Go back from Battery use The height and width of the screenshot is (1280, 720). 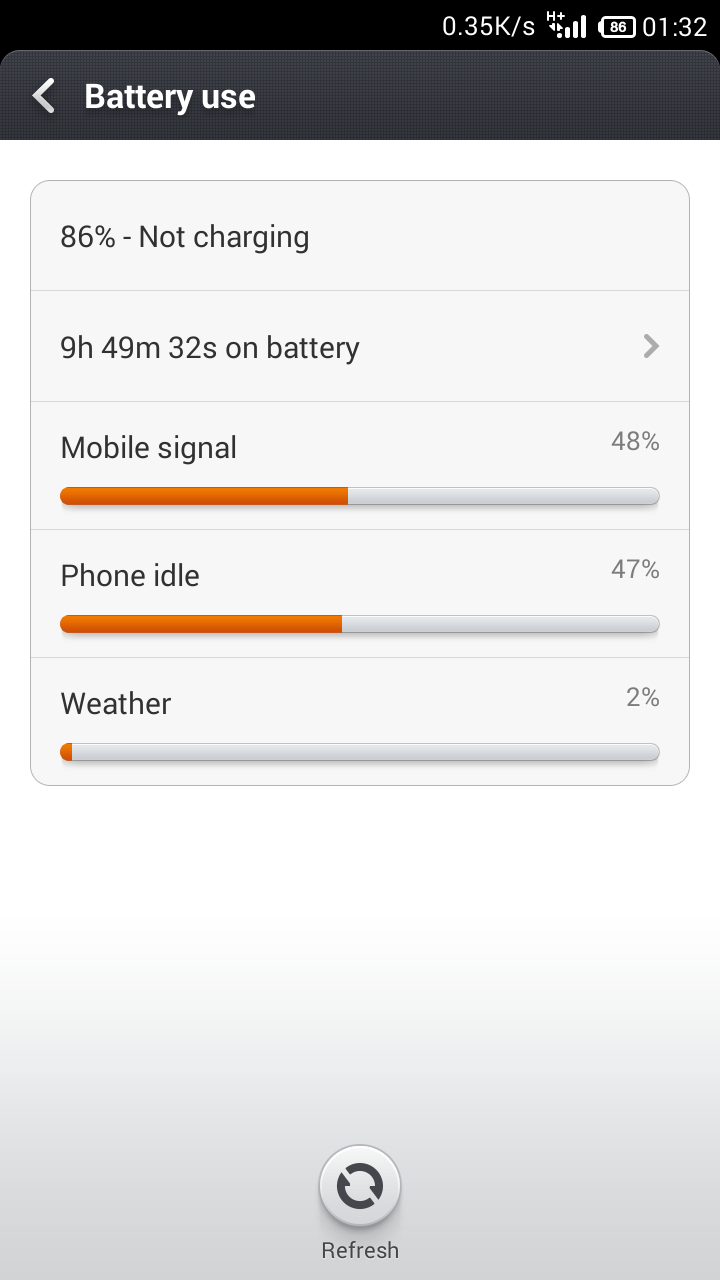click(44, 96)
